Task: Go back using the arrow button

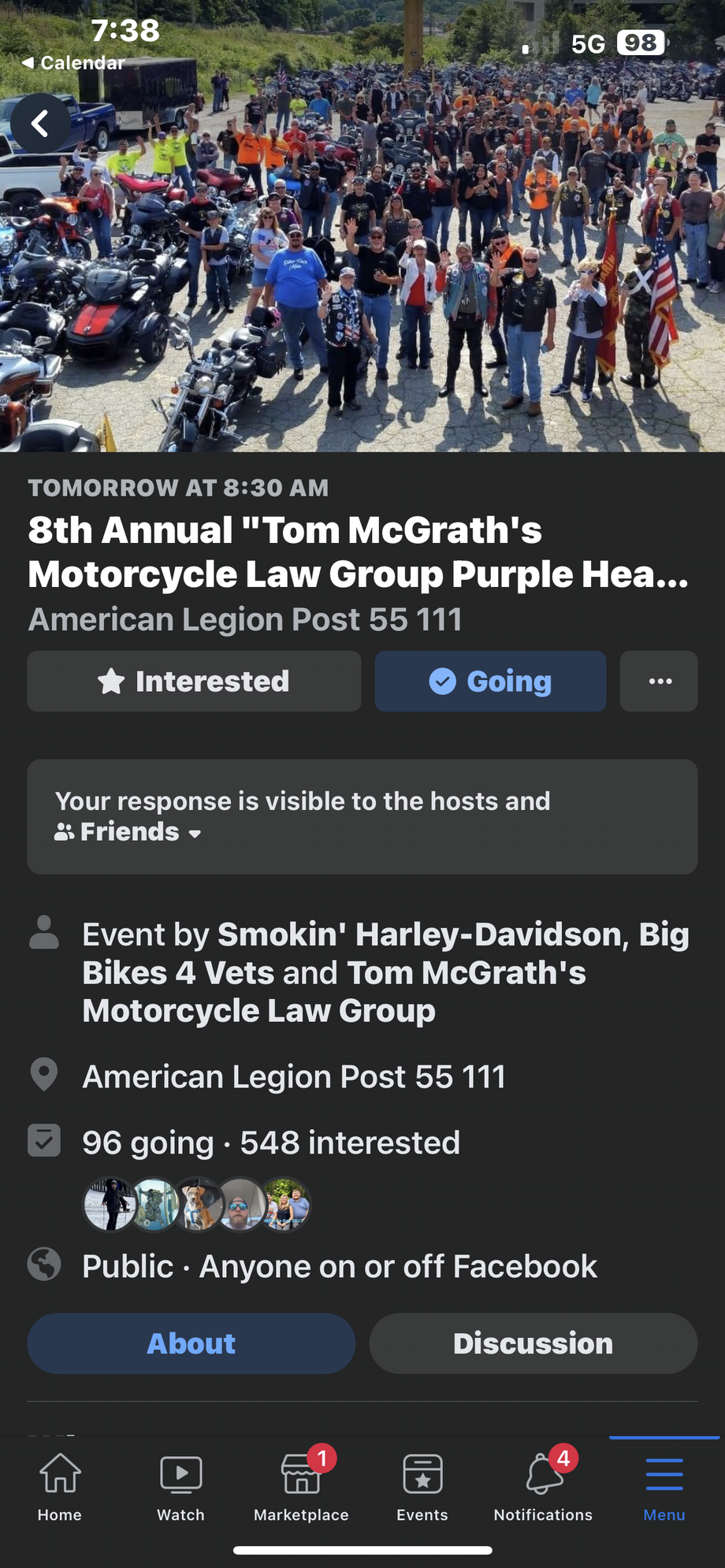Action: pos(40,124)
